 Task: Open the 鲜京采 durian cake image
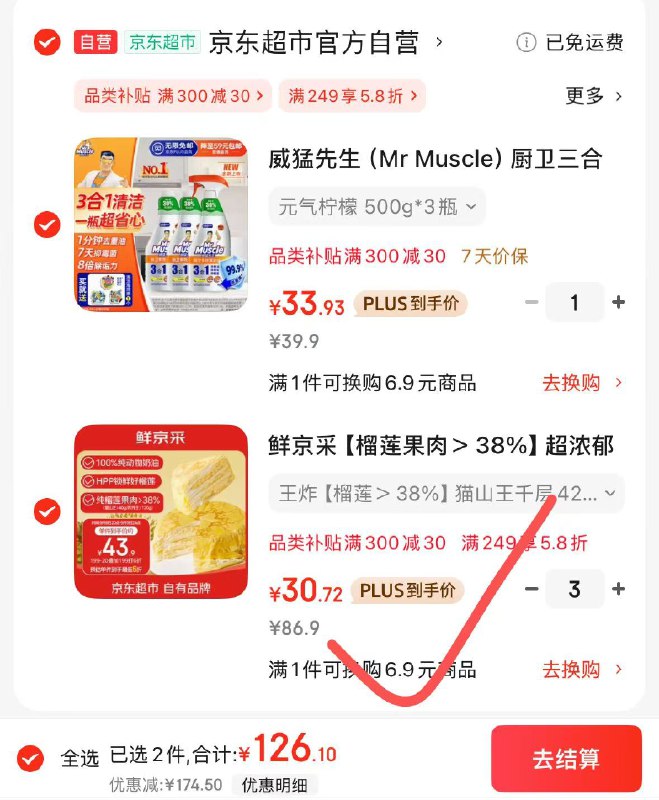pyautogui.click(x=160, y=512)
